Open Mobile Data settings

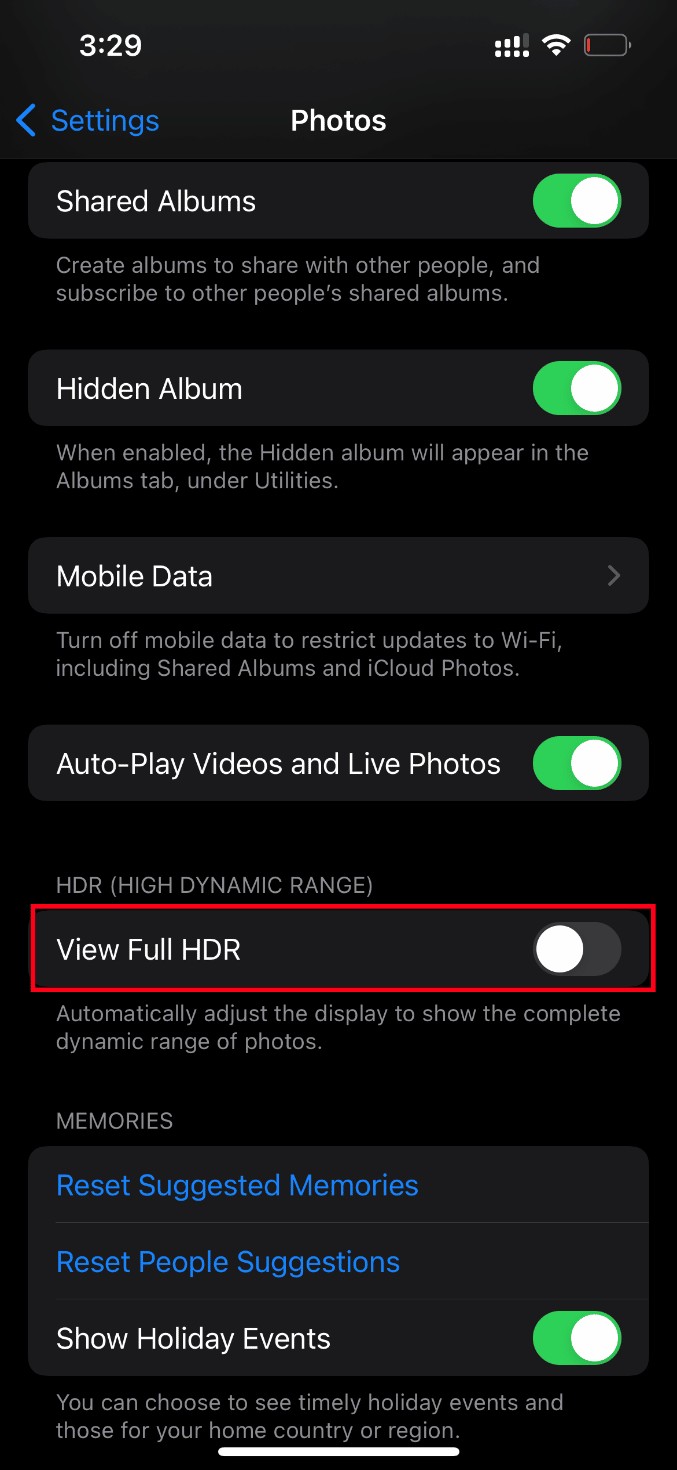pyautogui.click(x=338, y=576)
